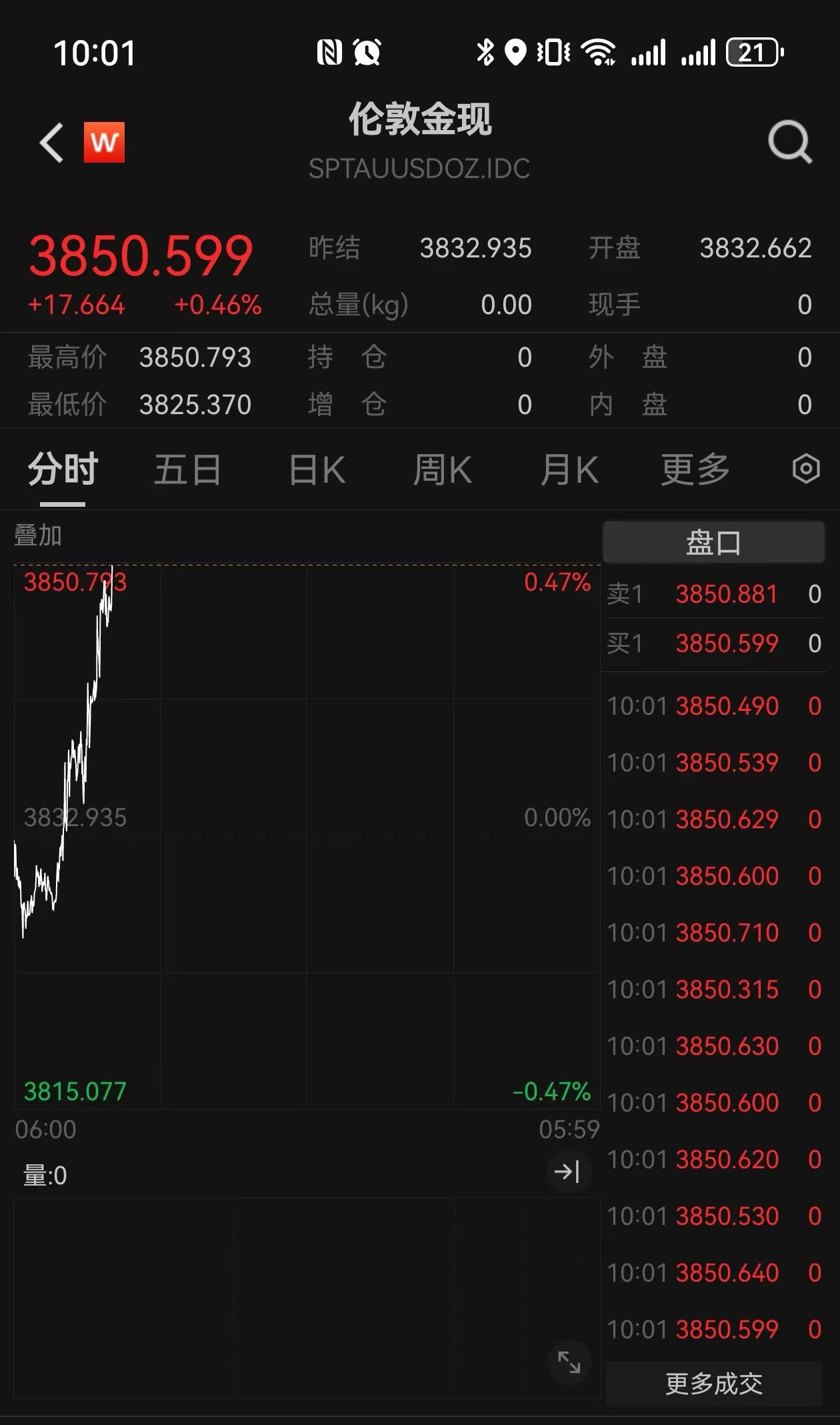The height and width of the screenshot is (1425, 840).
Task: Tap the 盘口 panel button
Action: click(x=713, y=542)
